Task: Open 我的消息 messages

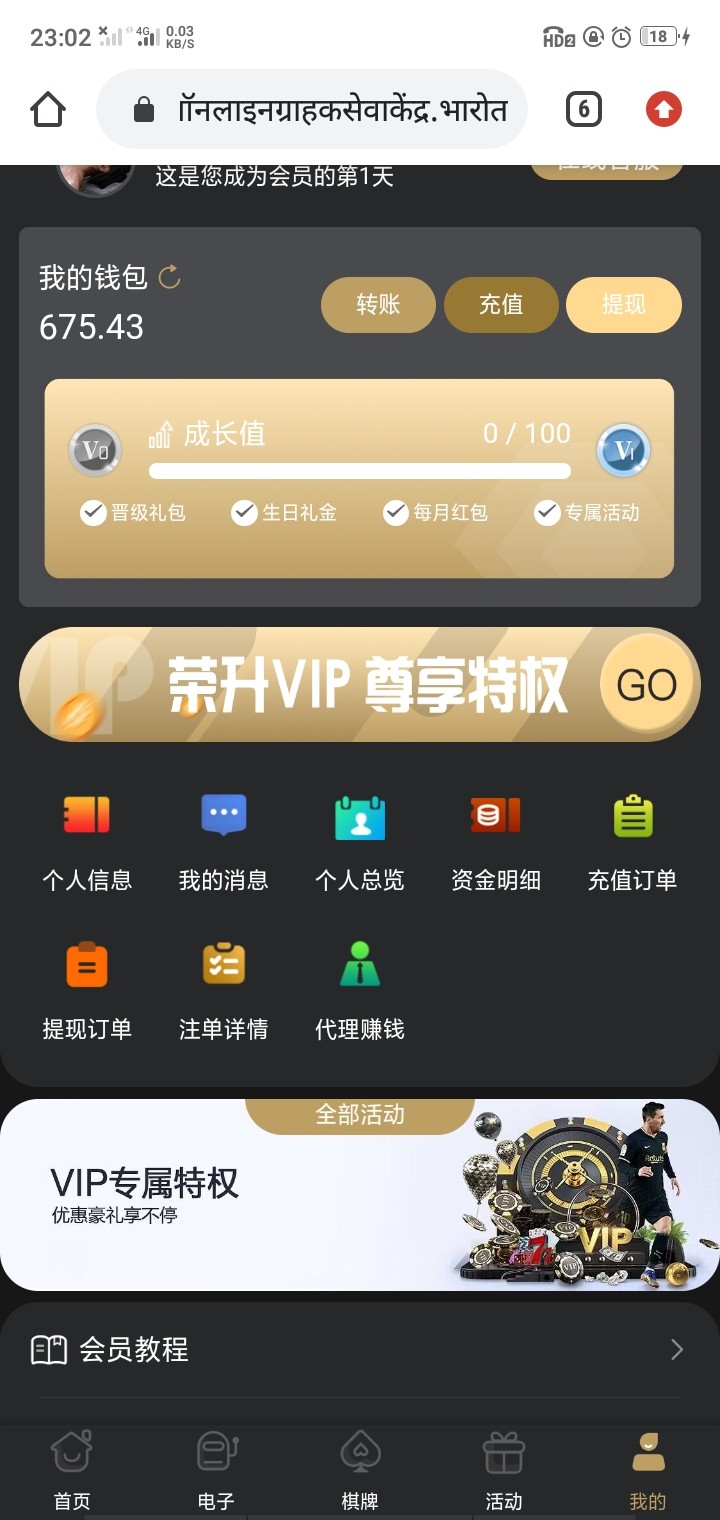Action: [x=223, y=842]
